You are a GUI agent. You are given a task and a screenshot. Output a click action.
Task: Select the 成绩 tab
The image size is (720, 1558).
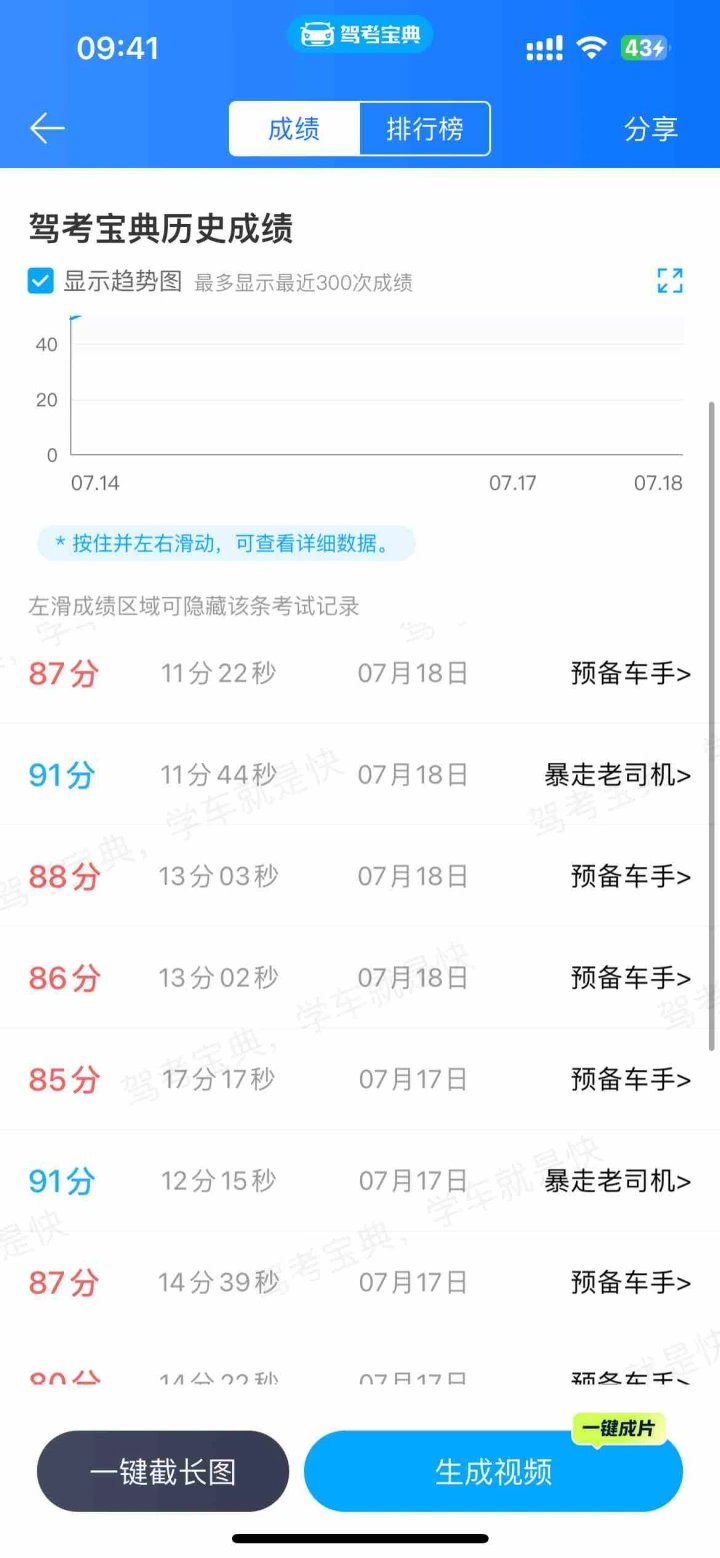(294, 129)
